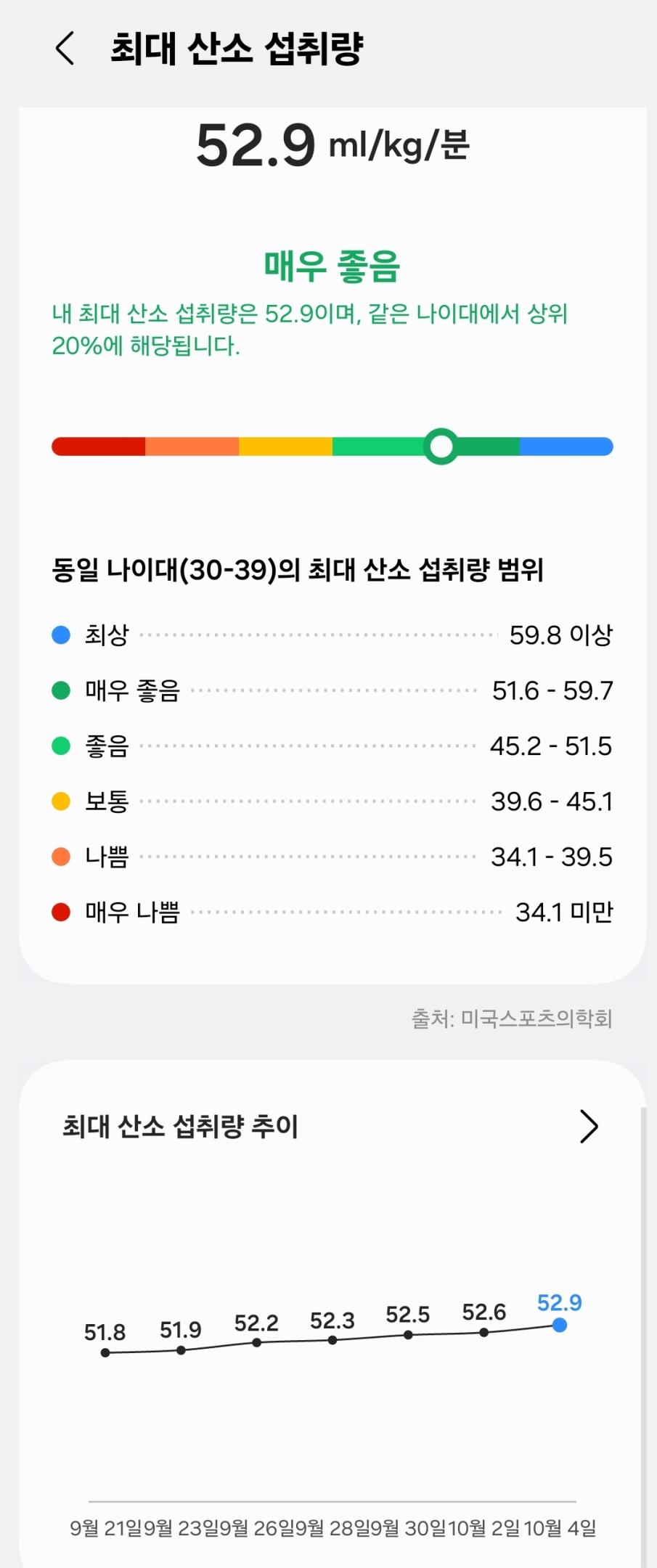
Task: Open 최대 산소 섭취량 추이 details
Action: point(589,1127)
